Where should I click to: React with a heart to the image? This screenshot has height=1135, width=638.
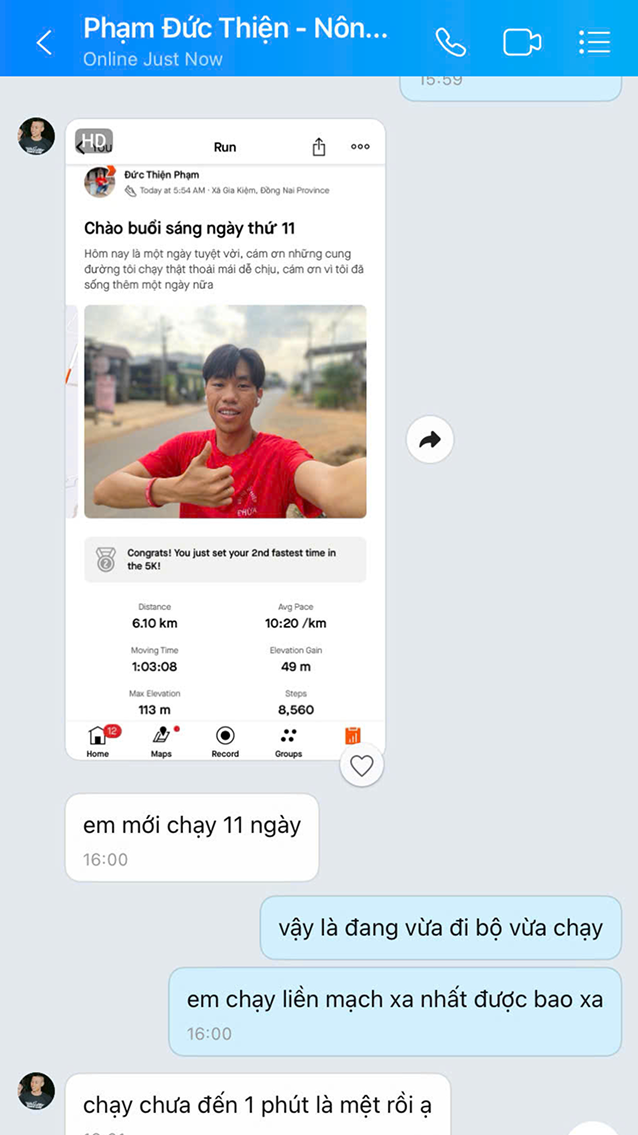(362, 767)
